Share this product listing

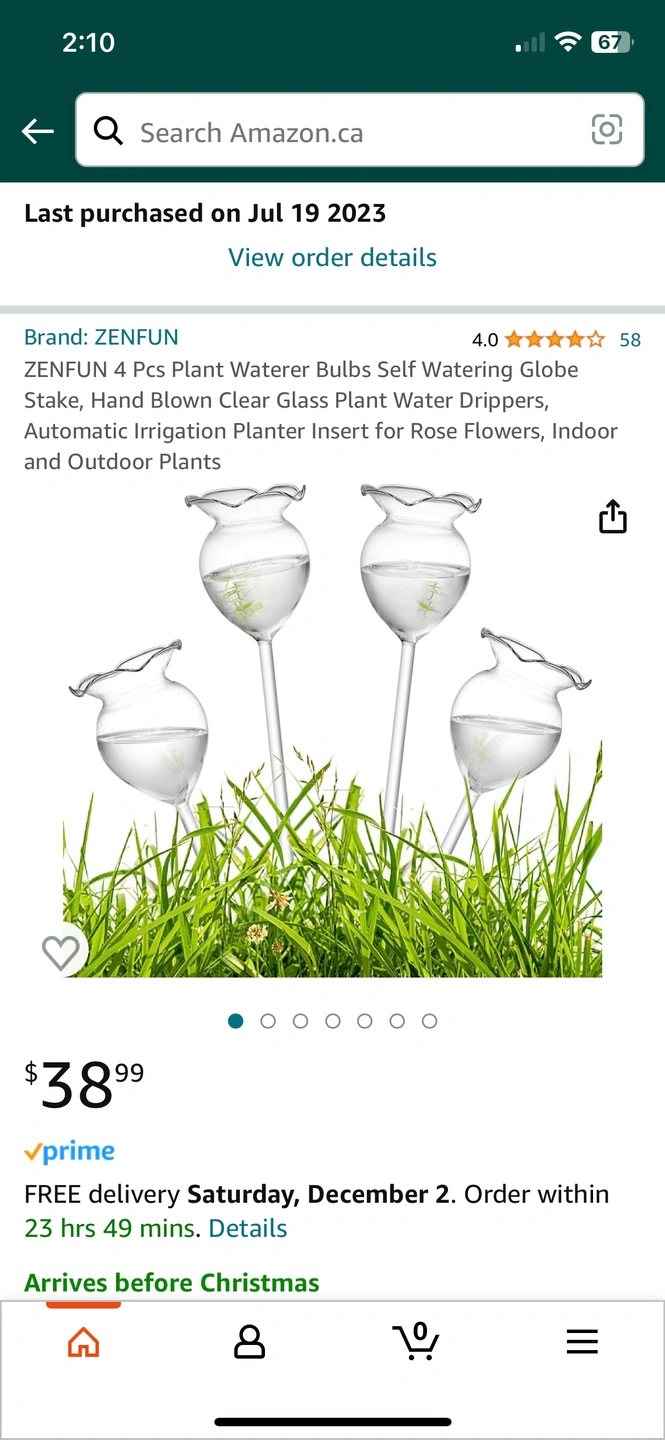tap(612, 517)
